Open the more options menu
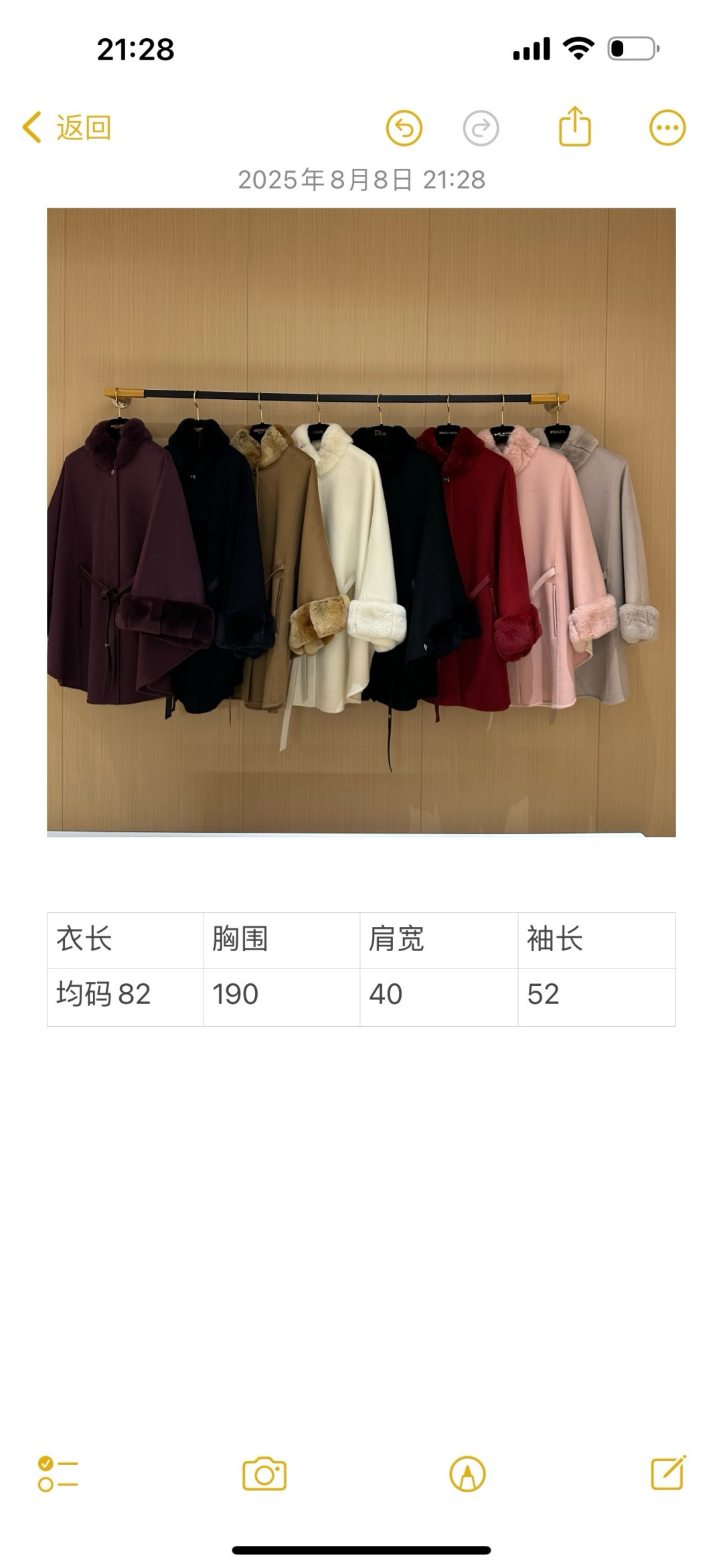This screenshot has height=1568, width=723. coord(667,128)
